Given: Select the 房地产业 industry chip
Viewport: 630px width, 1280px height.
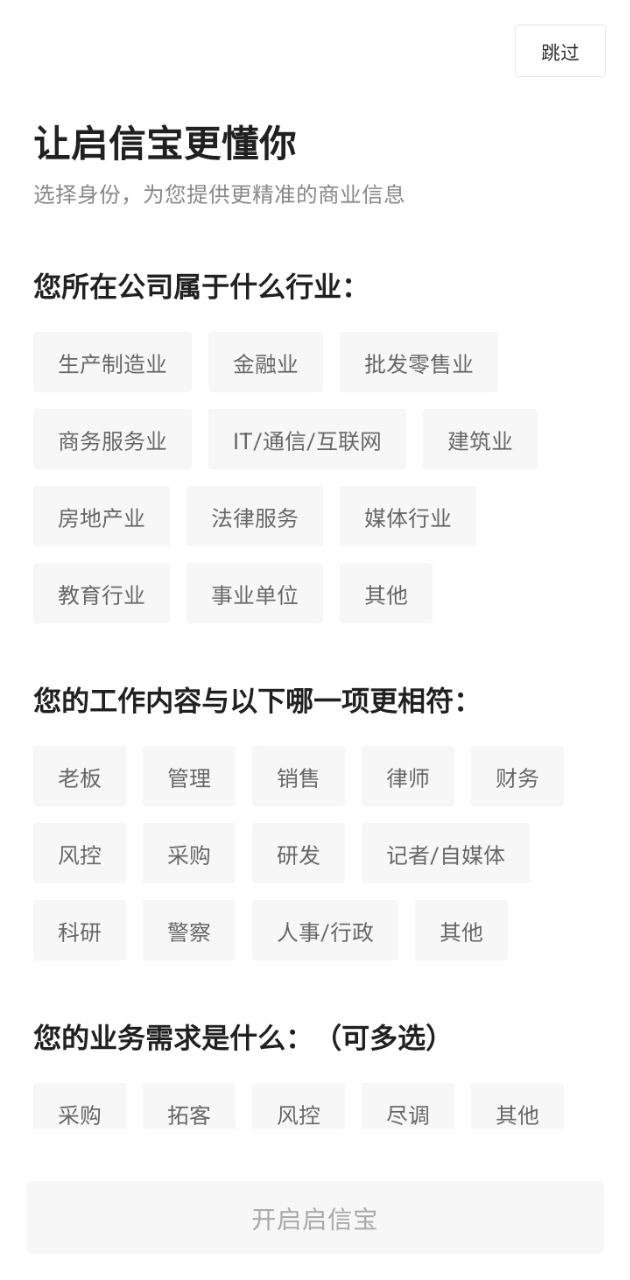Looking at the screenshot, I should tap(101, 517).
